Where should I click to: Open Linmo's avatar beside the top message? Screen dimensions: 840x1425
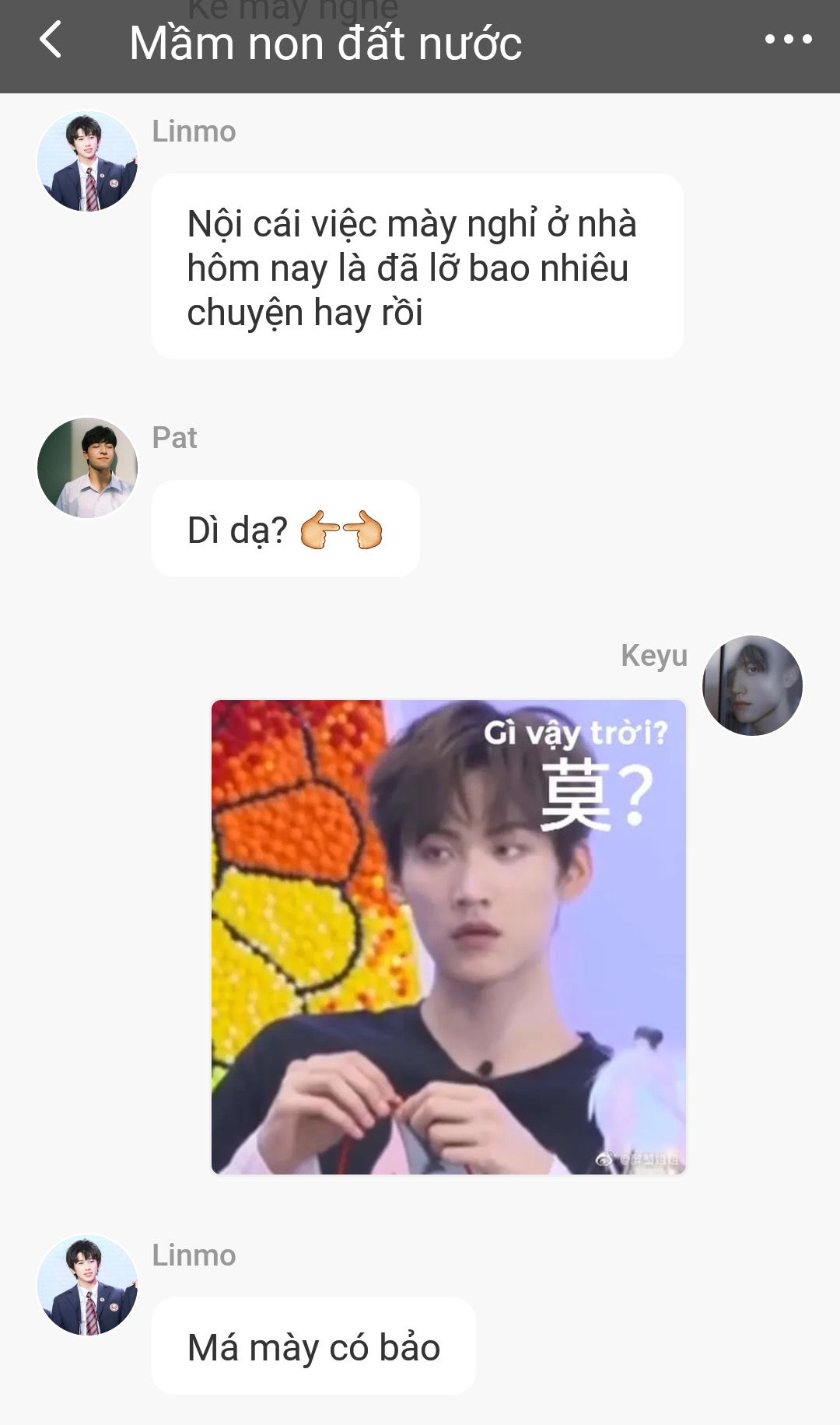coord(87,161)
